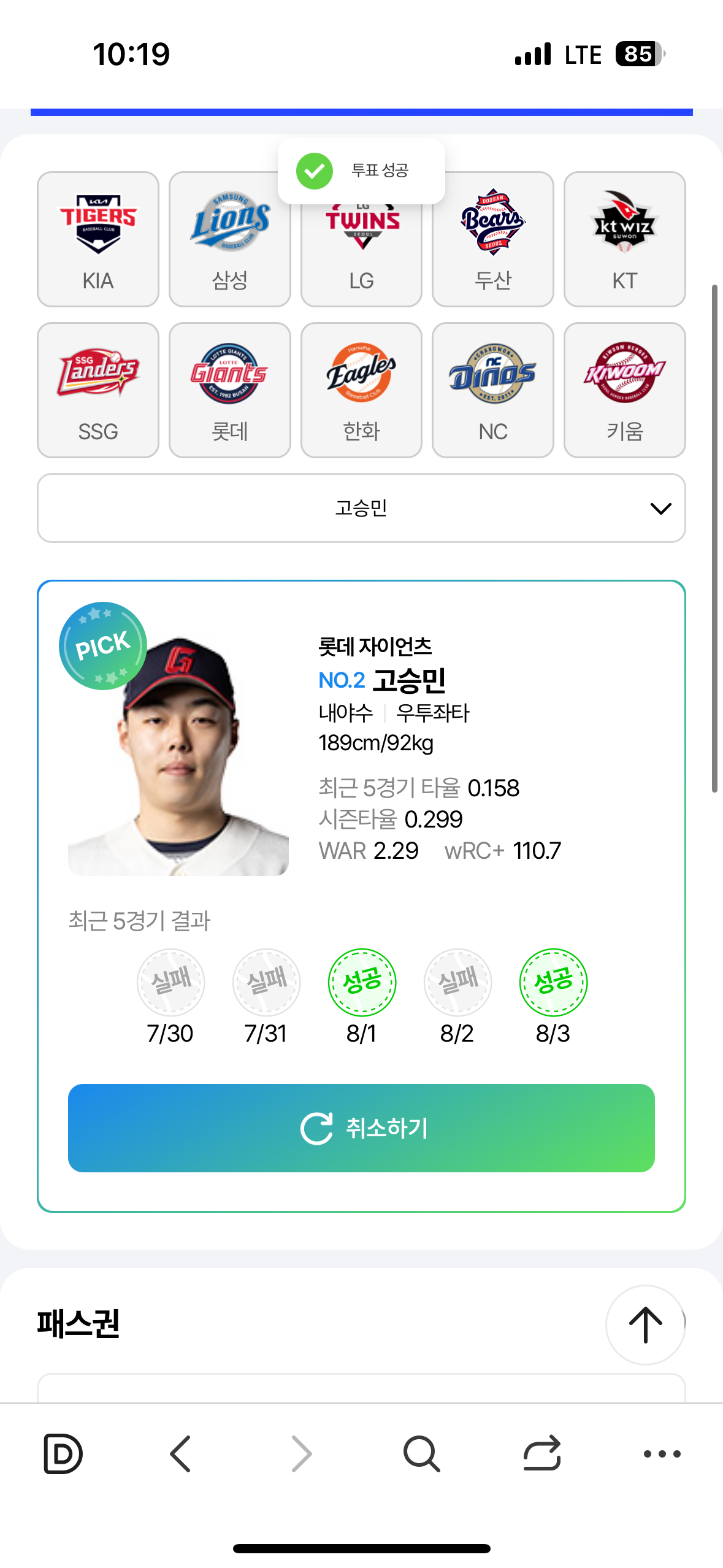Open the Daum home button
723x1568 pixels.
tap(63, 1453)
